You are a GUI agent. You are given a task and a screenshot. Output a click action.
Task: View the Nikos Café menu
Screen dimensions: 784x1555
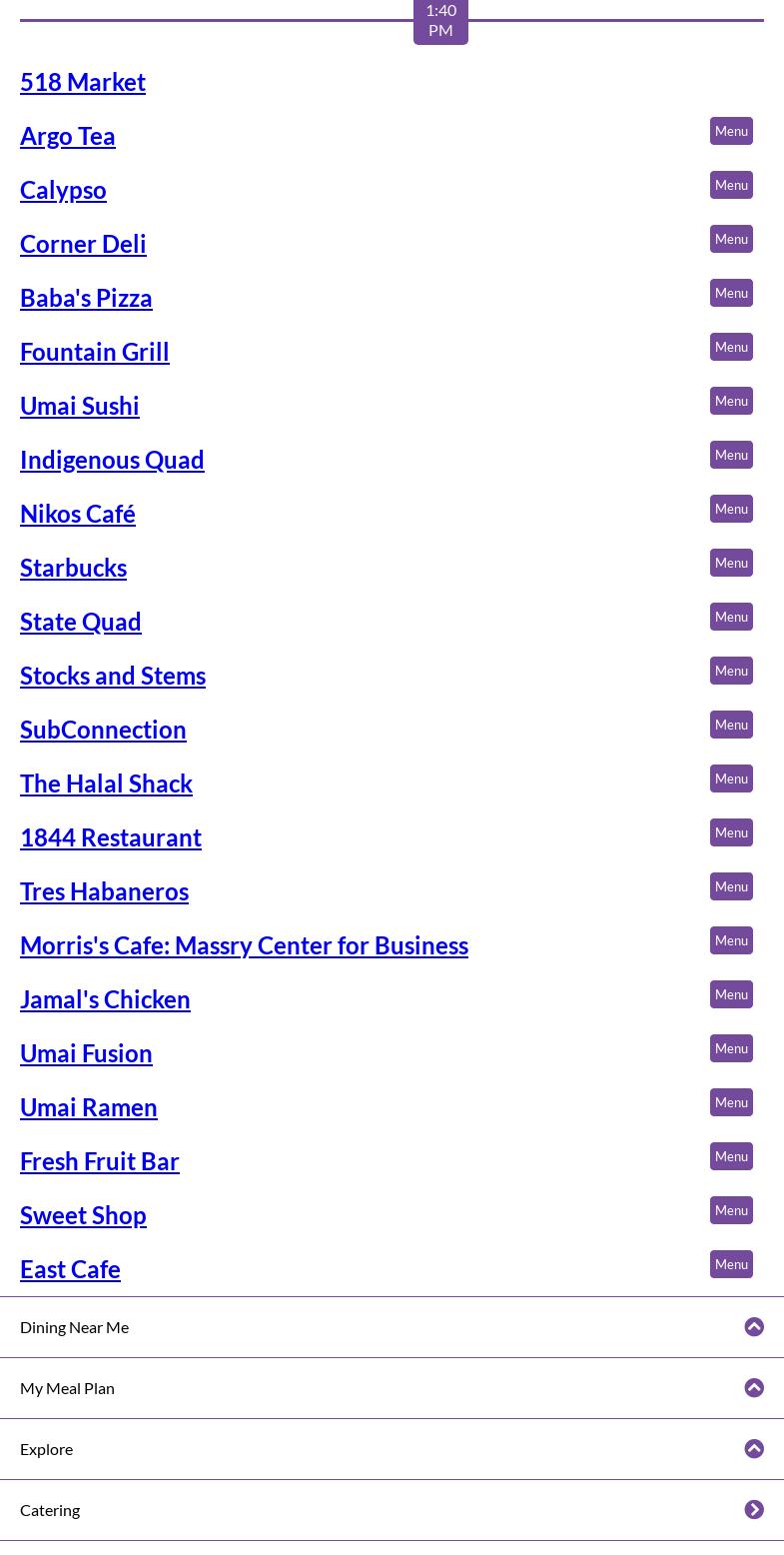[x=731, y=509]
